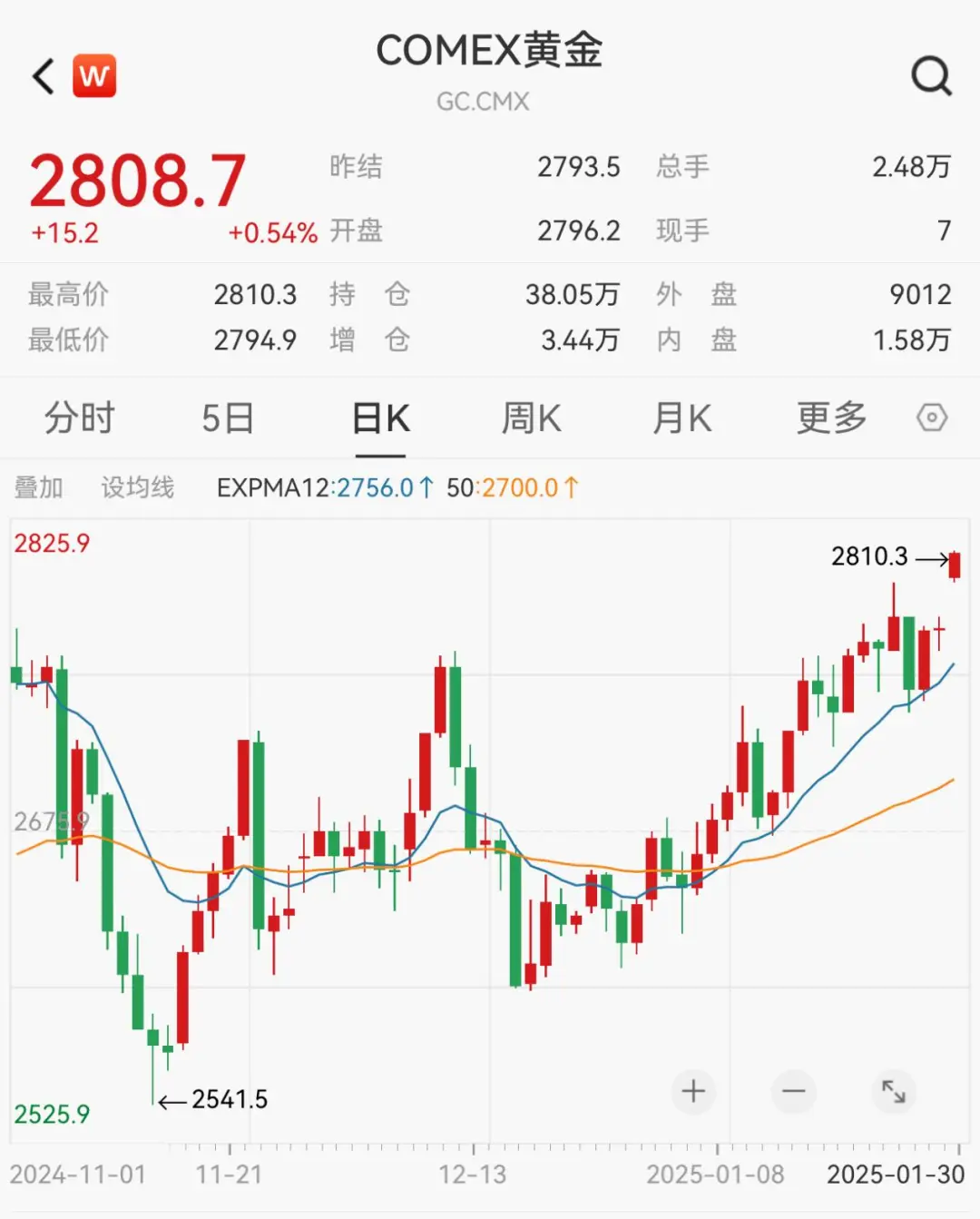Open 设均线 moving average settings
This screenshot has width=980, height=1219.
point(136,487)
